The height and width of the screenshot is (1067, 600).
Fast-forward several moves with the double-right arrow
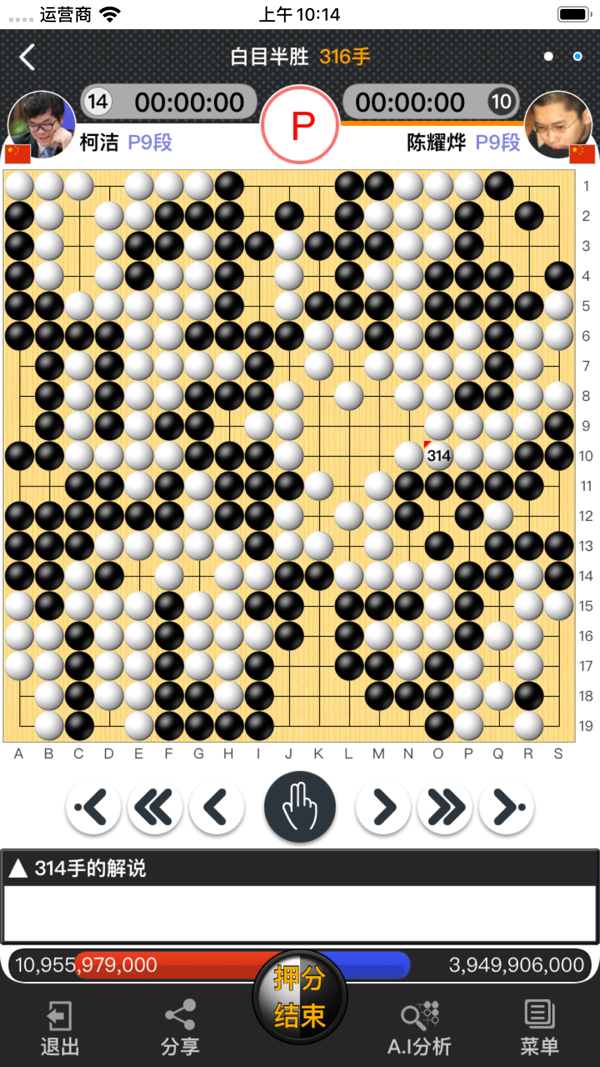(445, 806)
